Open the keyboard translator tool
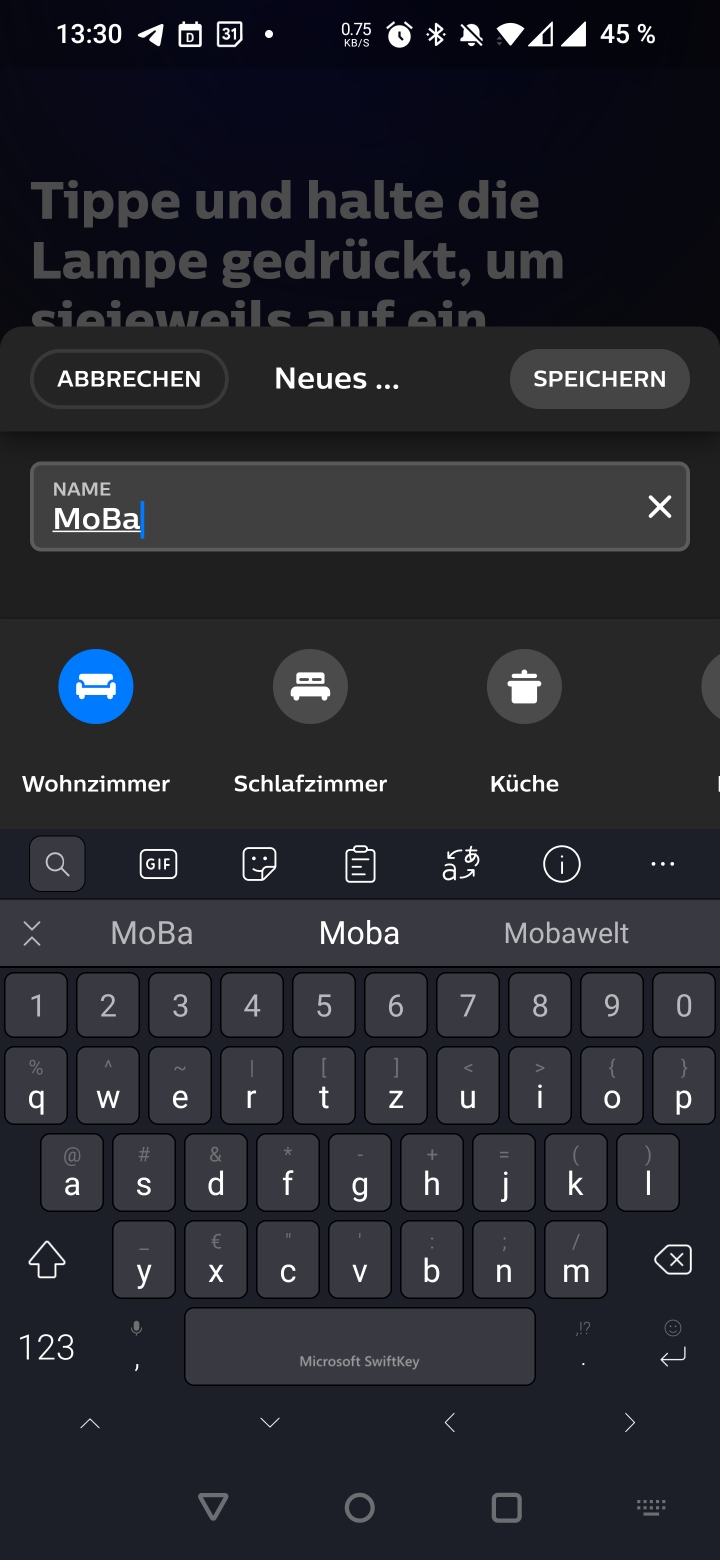720x1560 pixels. coord(461,864)
